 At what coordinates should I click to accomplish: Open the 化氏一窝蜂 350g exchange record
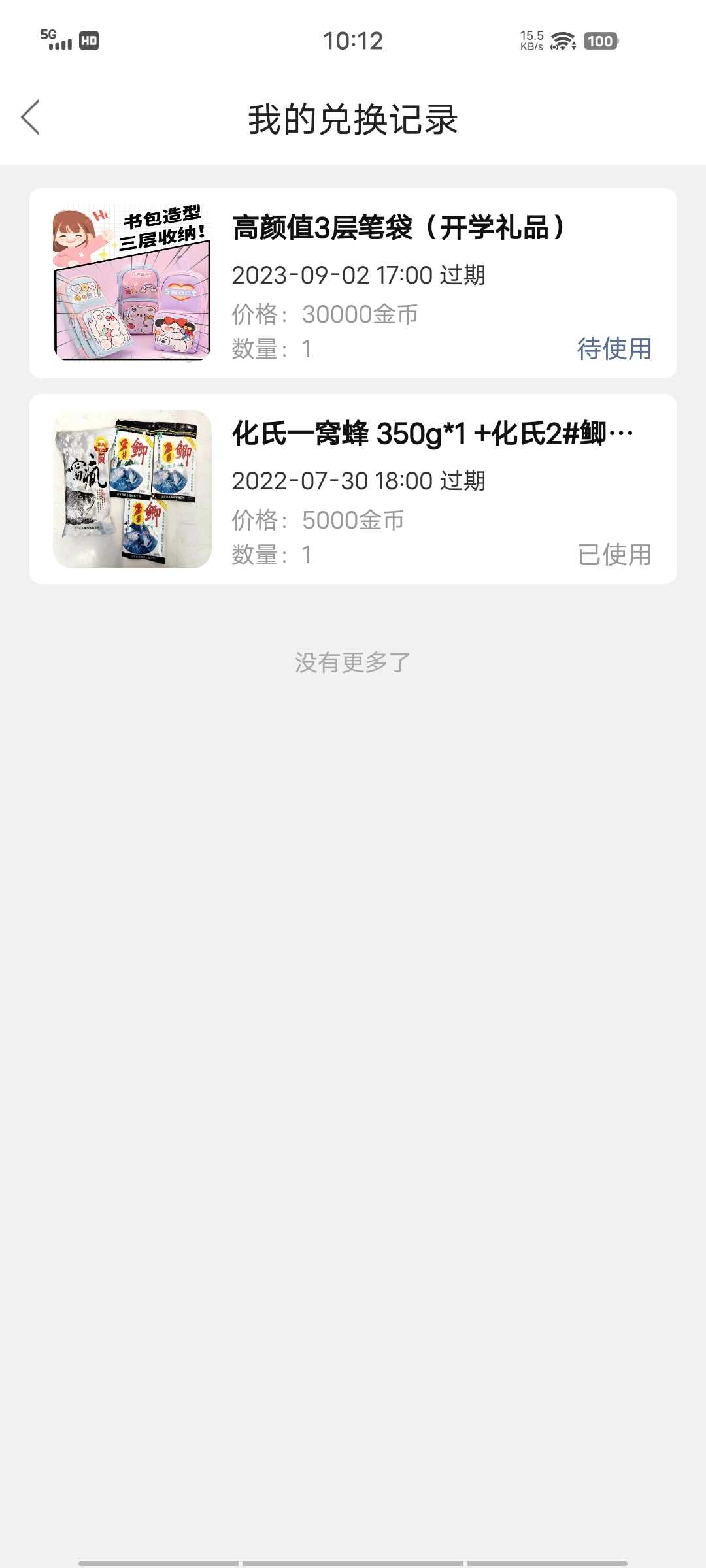point(353,489)
